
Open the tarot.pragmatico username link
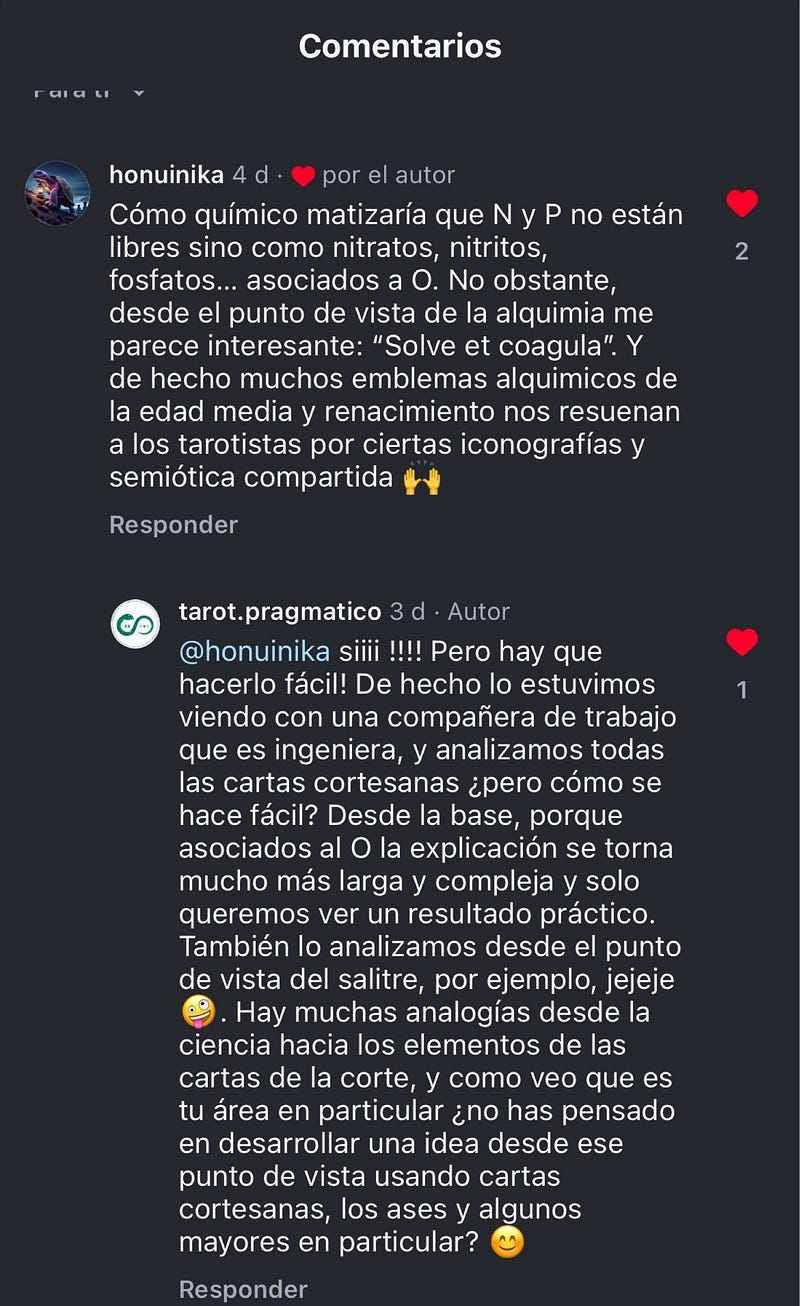pyautogui.click(x=280, y=612)
